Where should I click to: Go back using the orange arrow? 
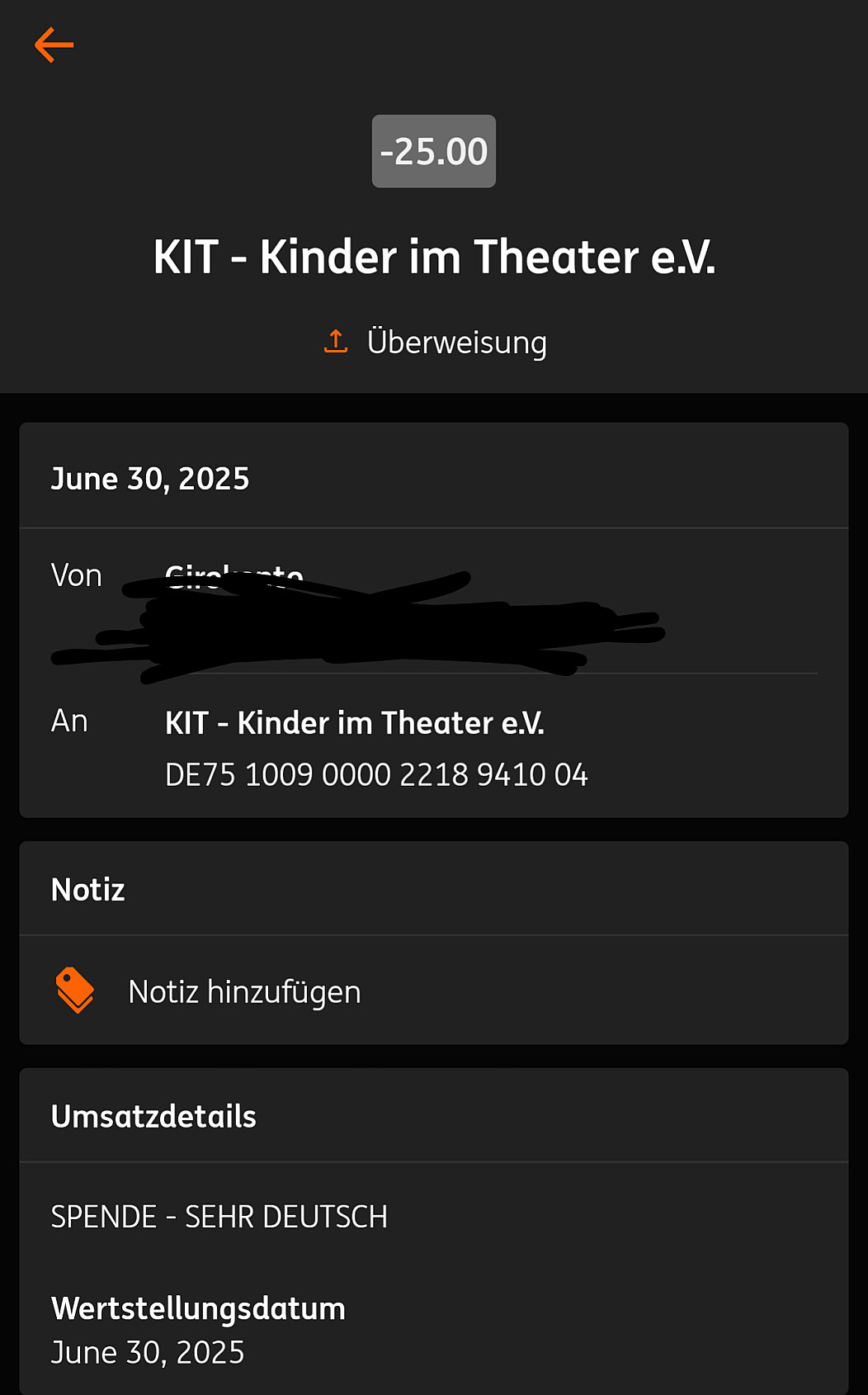(54, 45)
